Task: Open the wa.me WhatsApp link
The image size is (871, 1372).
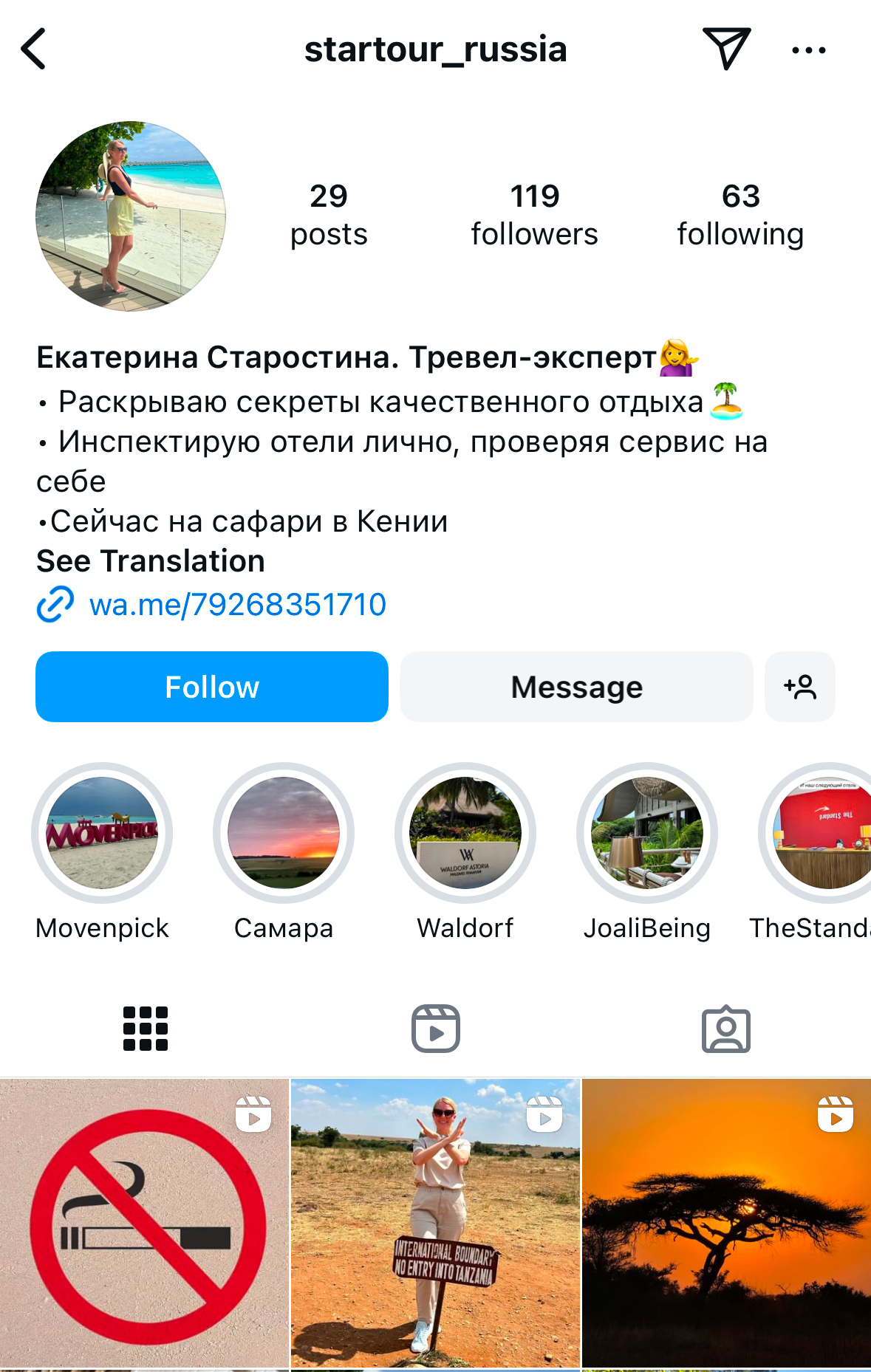Action: (236, 605)
